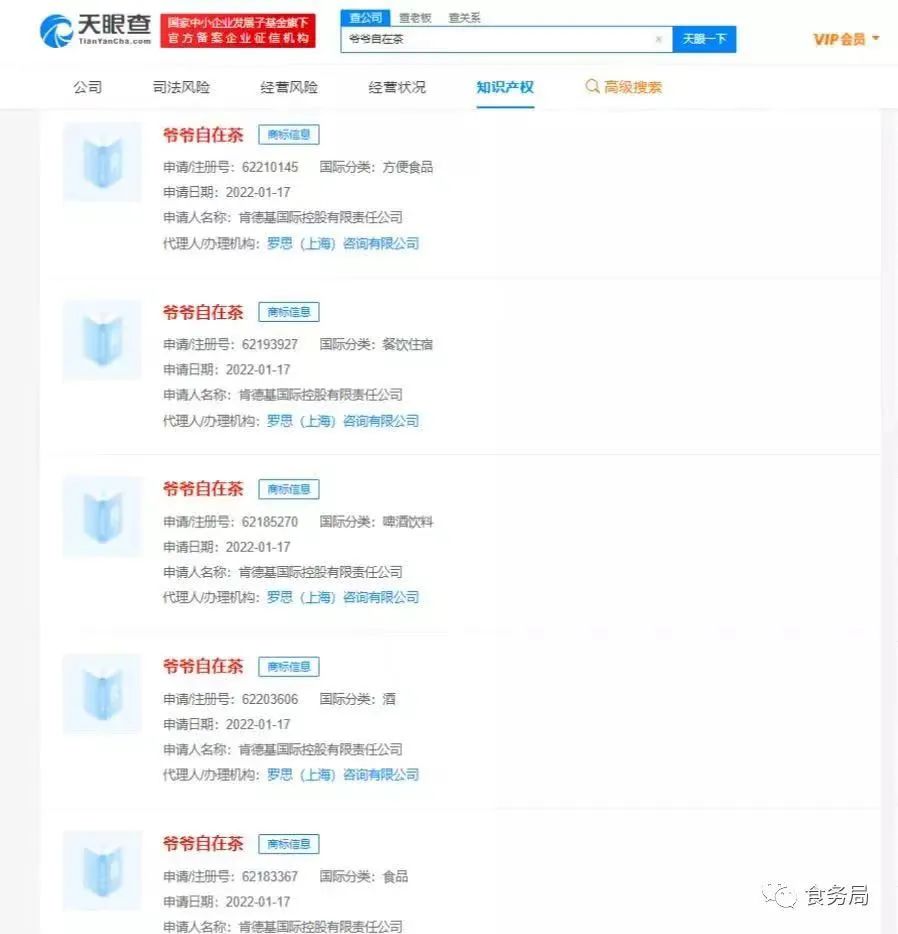
Task: Open agent link 罗思(上海)咨询有限公司 under 方便食品
Action: pyautogui.click(x=342, y=243)
